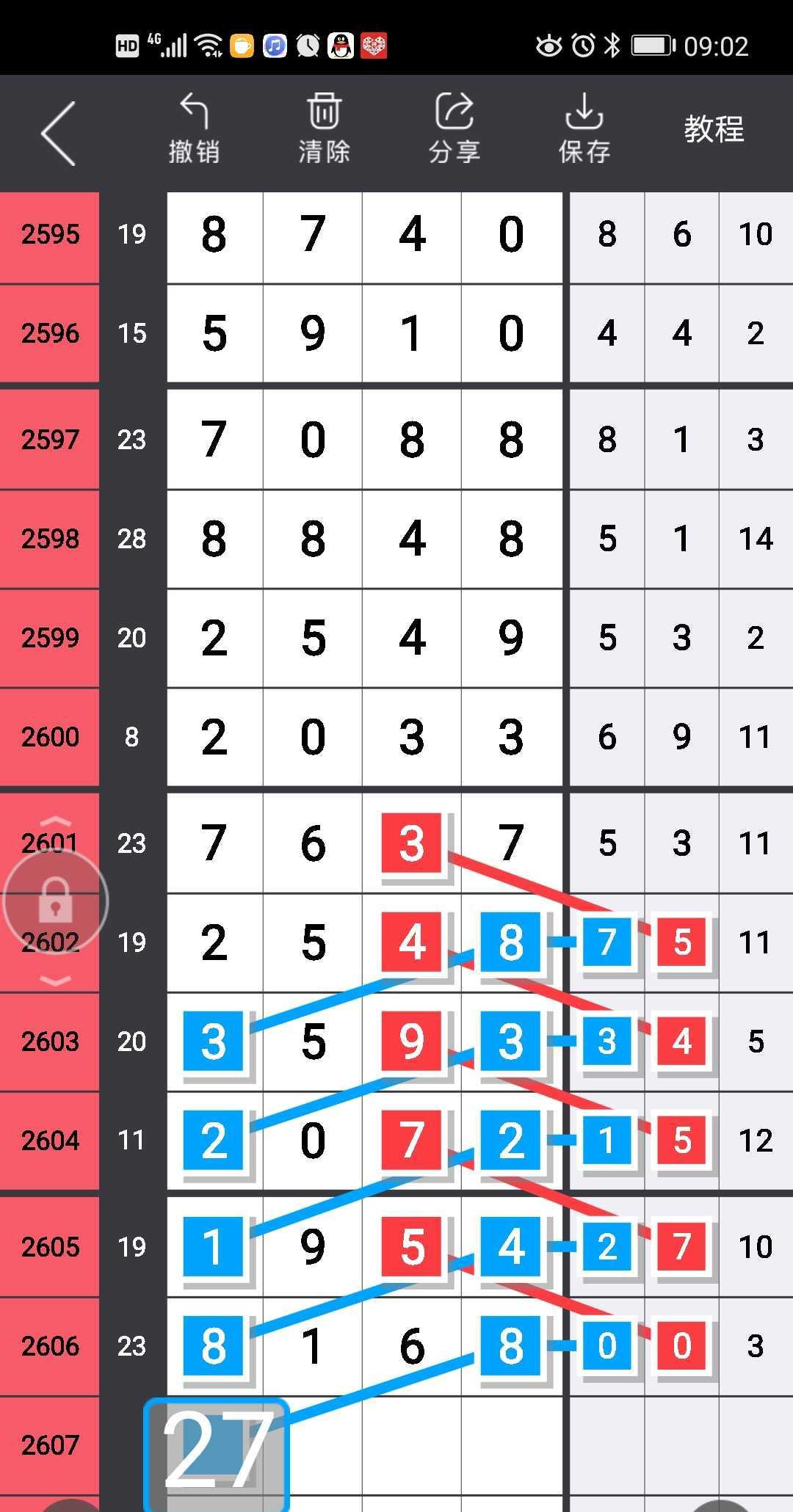Undo the last mark with 撤销
Screen dimensions: 793x1512
[194, 129]
